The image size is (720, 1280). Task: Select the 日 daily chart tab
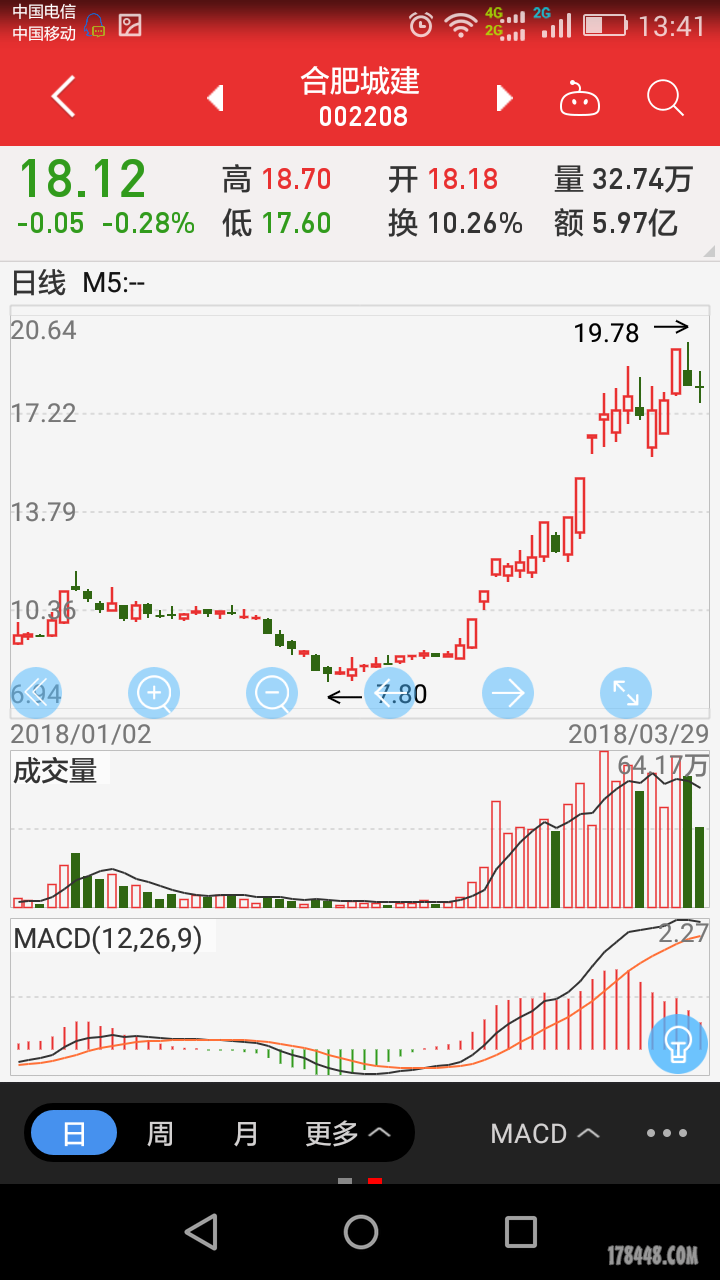[x=74, y=1133]
